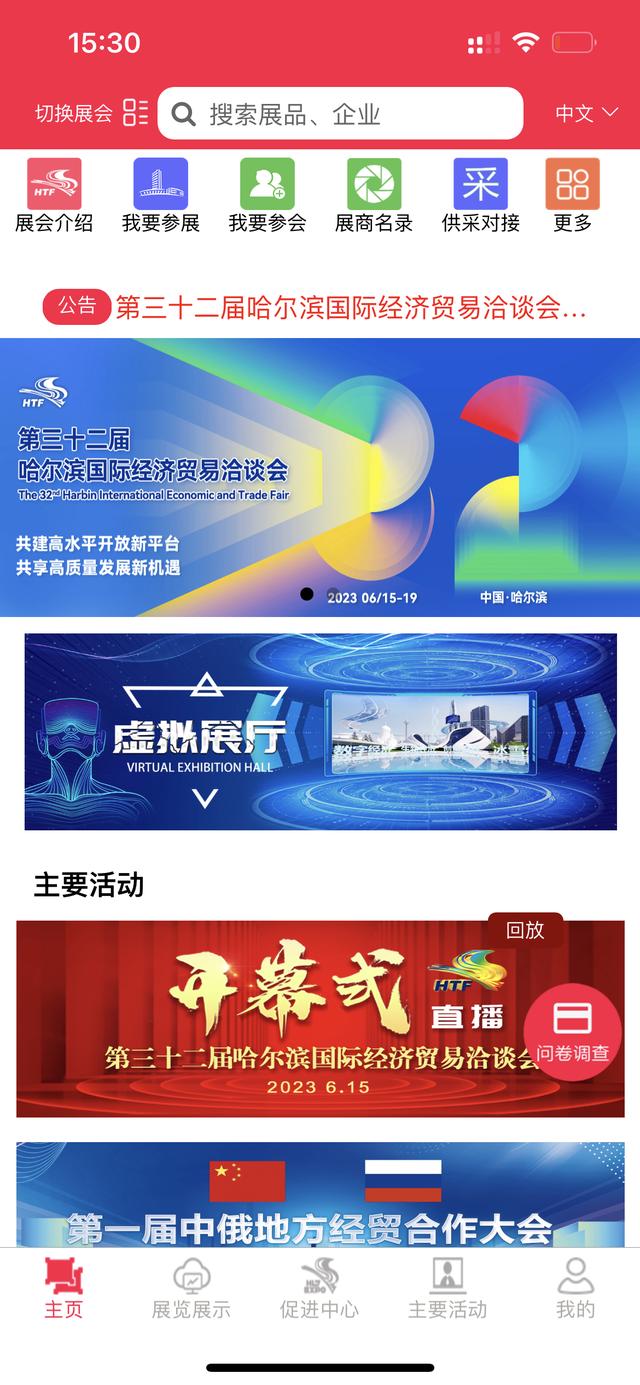Open the 公告 announcement about 第三十二届哈尔滨国际经济贸易洽谈会
This screenshot has height=1385, width=640.
pos(350,307)
